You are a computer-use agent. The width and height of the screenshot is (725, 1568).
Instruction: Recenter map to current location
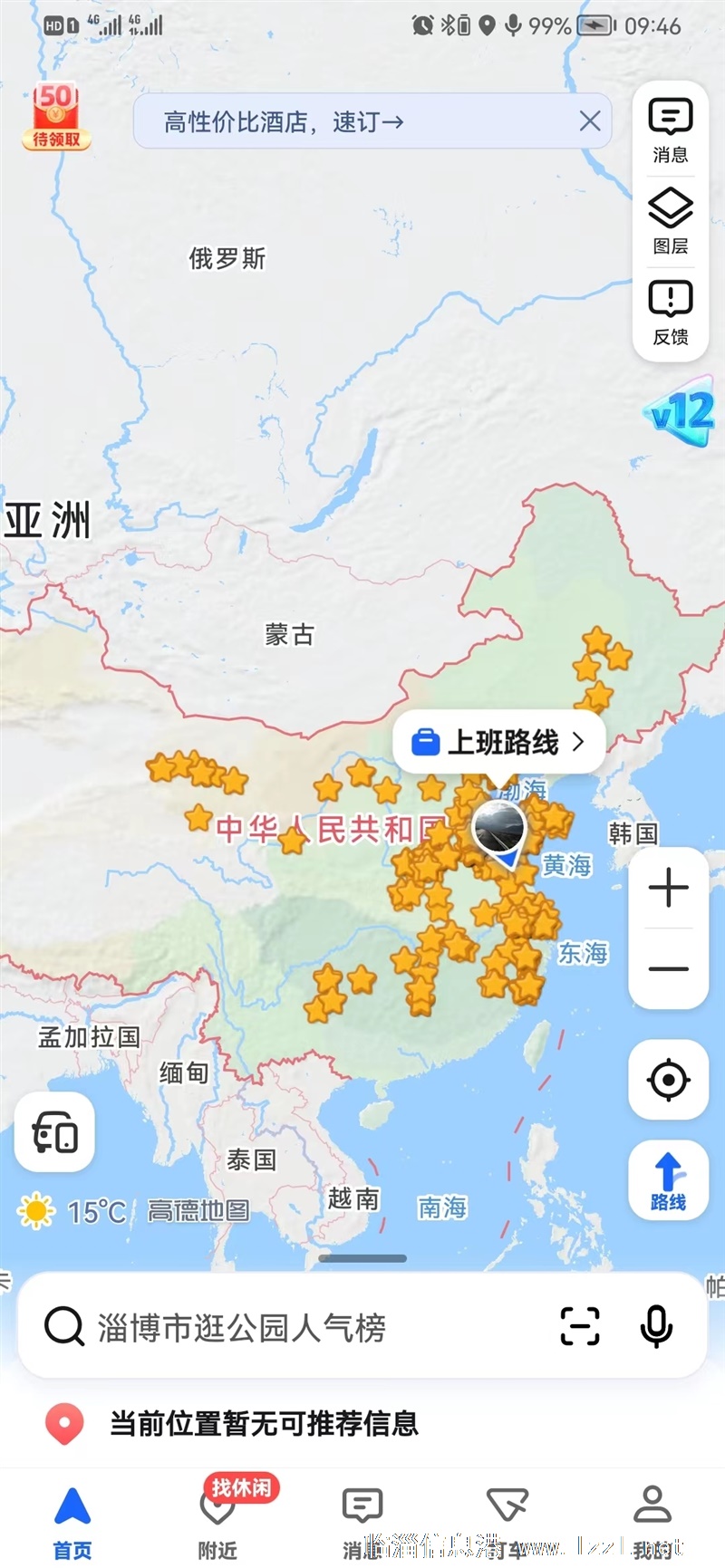(669, 1080)
